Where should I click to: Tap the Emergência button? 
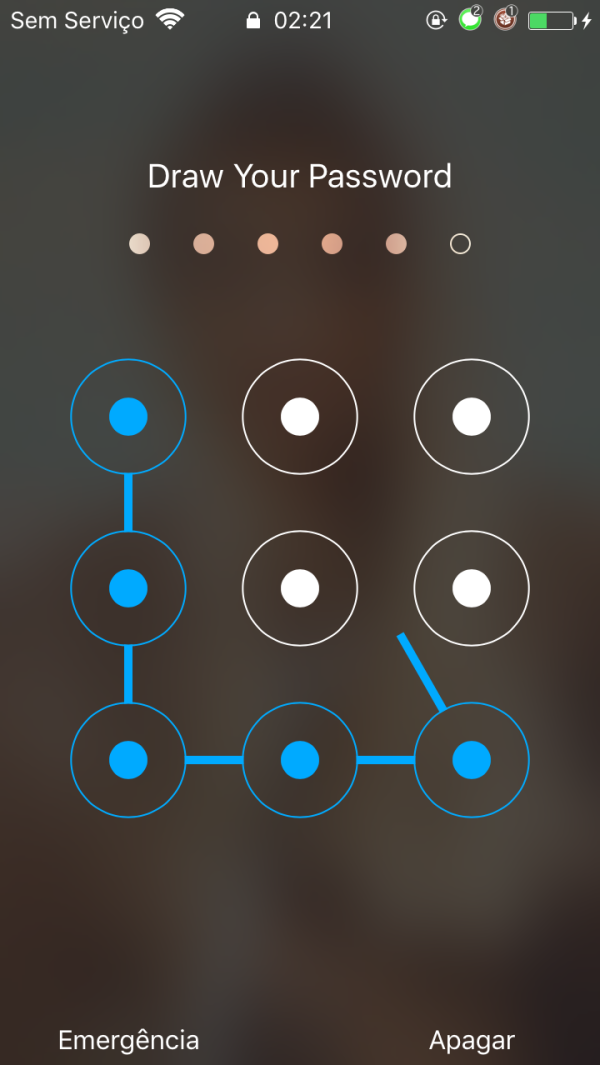point(129,1040)
